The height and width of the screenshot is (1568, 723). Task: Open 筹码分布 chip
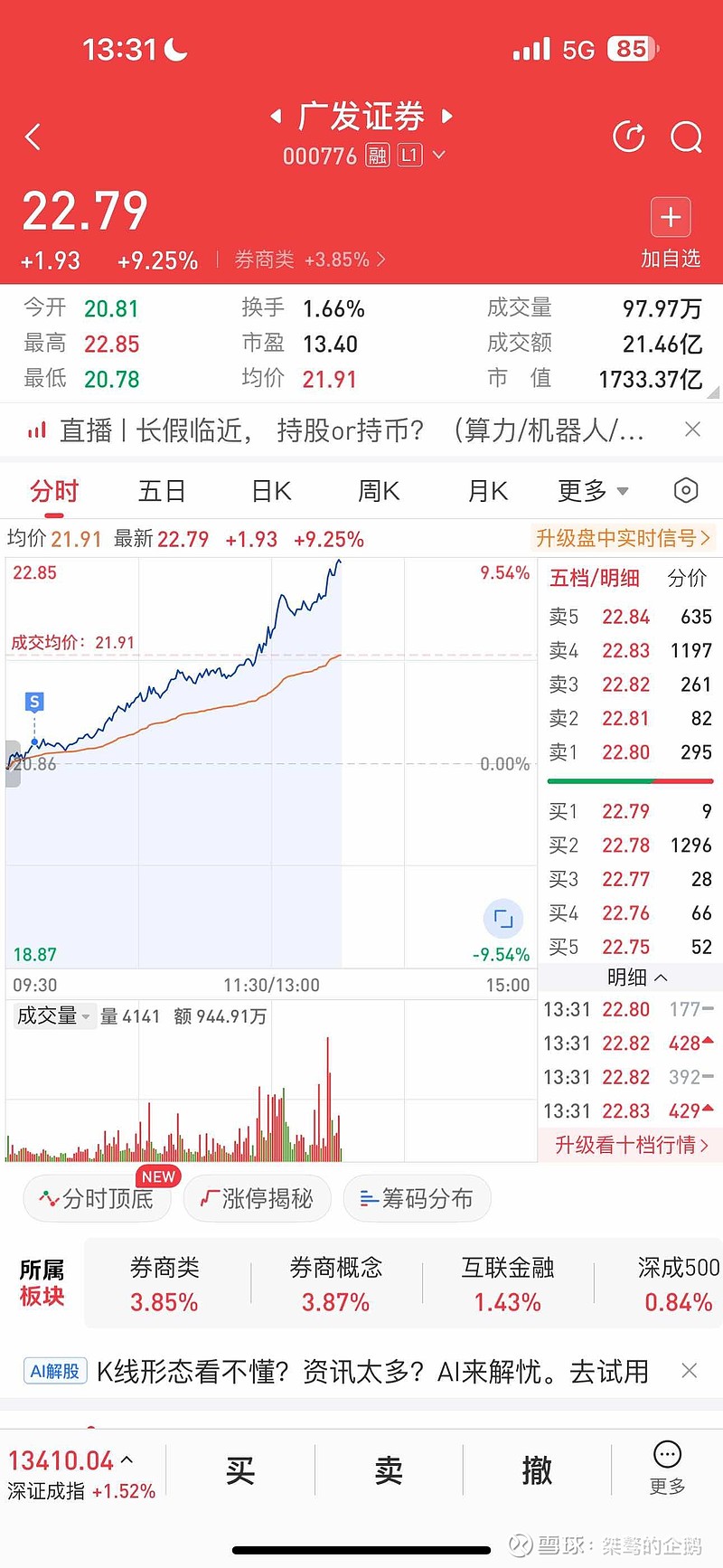(x=417, y=1199)
